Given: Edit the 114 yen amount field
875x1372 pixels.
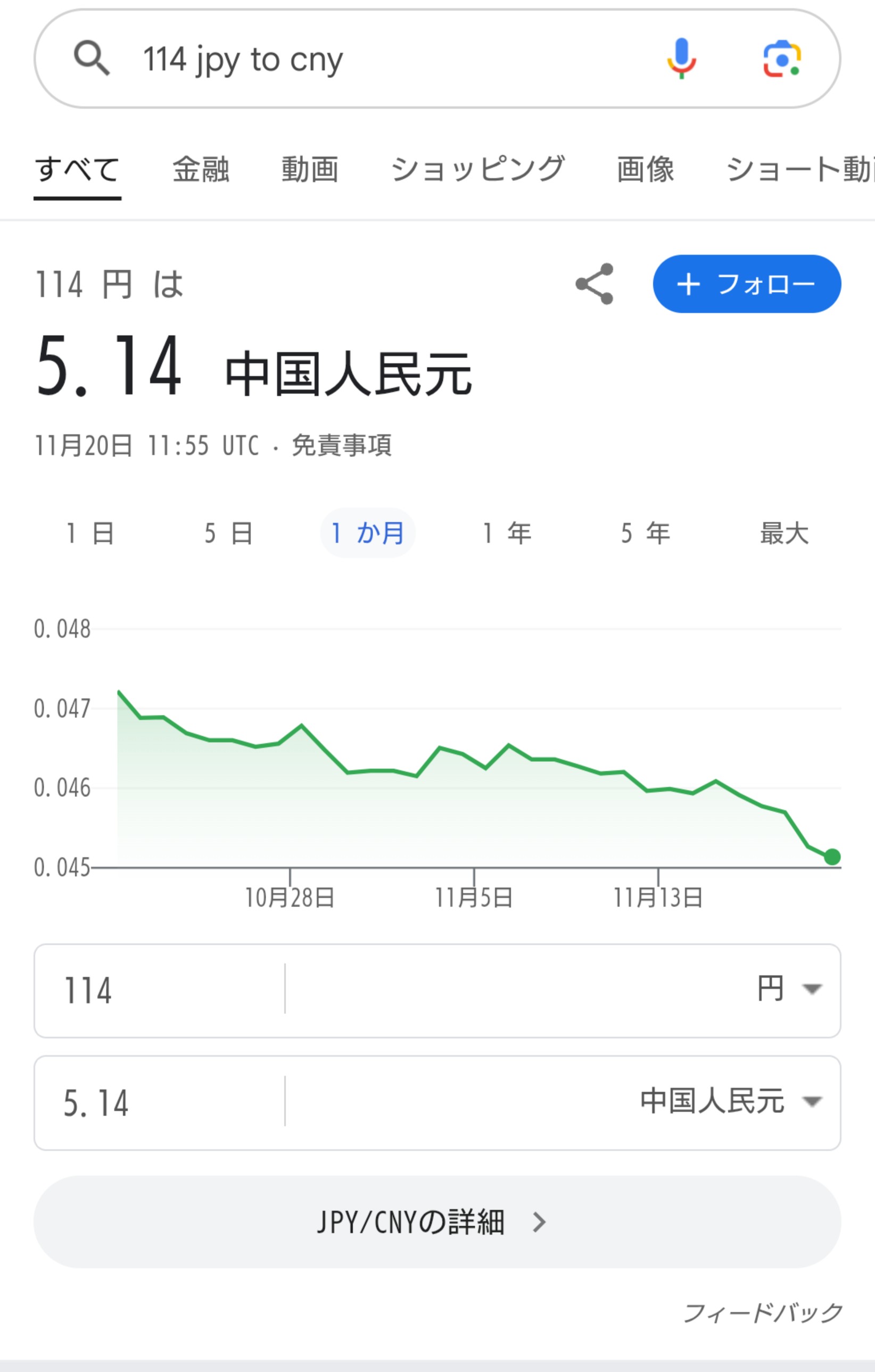Looking at the screenshot, I should pos(160,990).
